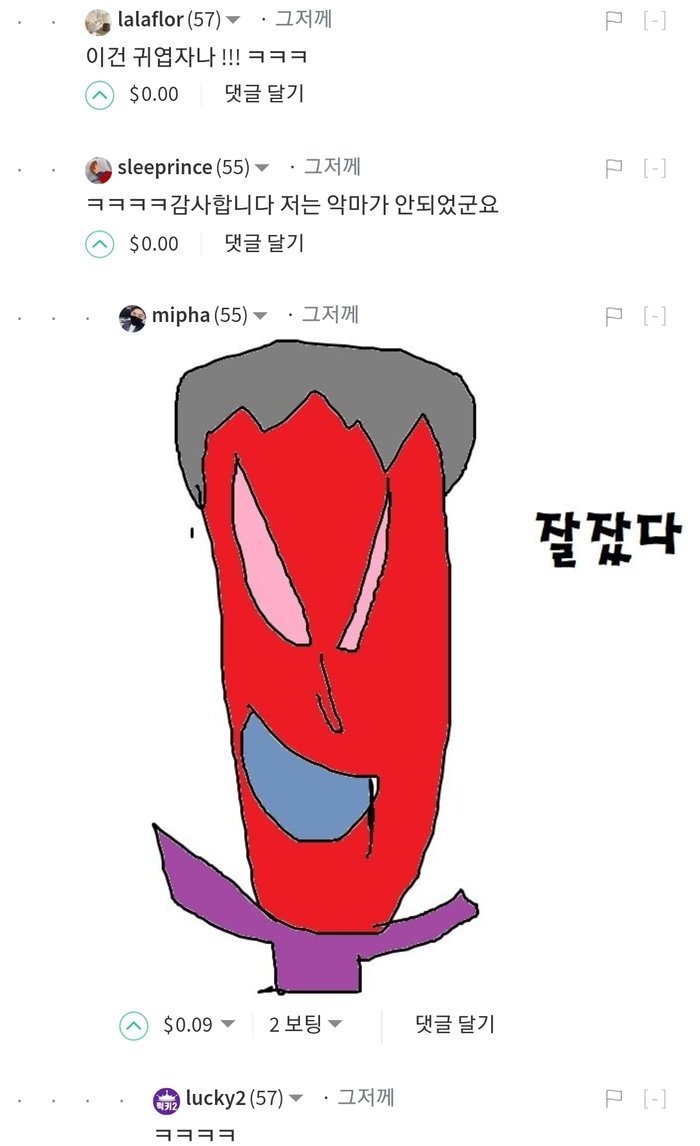Open lucky2's profile
700x1146 pixels.
215,1099
